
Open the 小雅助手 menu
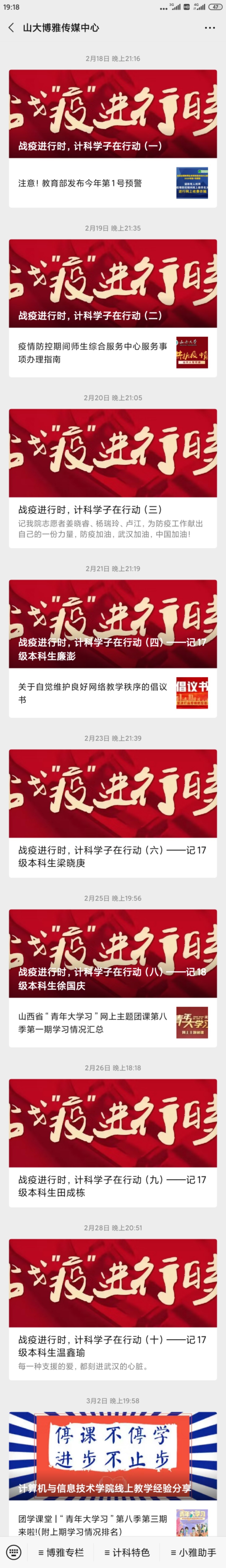193,1552
